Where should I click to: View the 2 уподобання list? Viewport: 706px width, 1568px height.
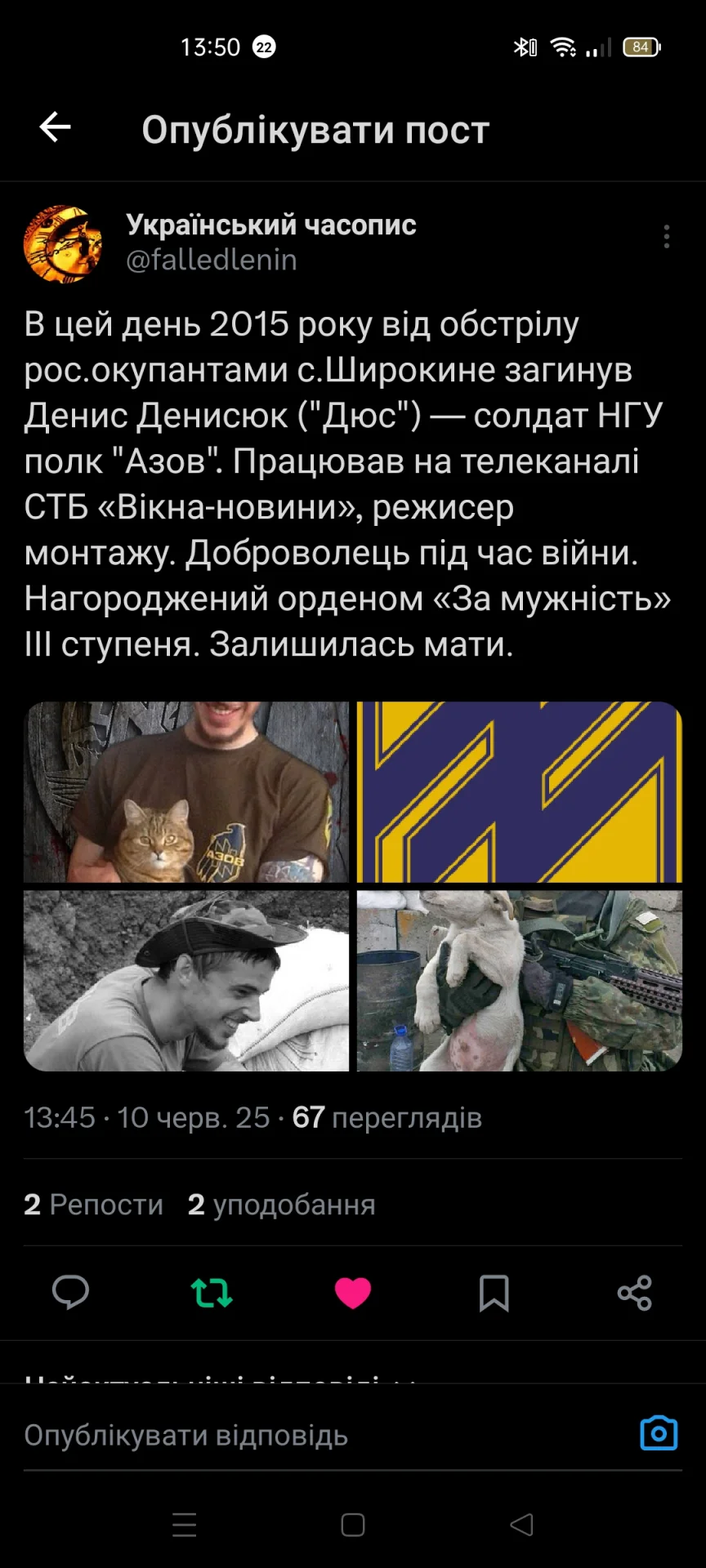281,1205
